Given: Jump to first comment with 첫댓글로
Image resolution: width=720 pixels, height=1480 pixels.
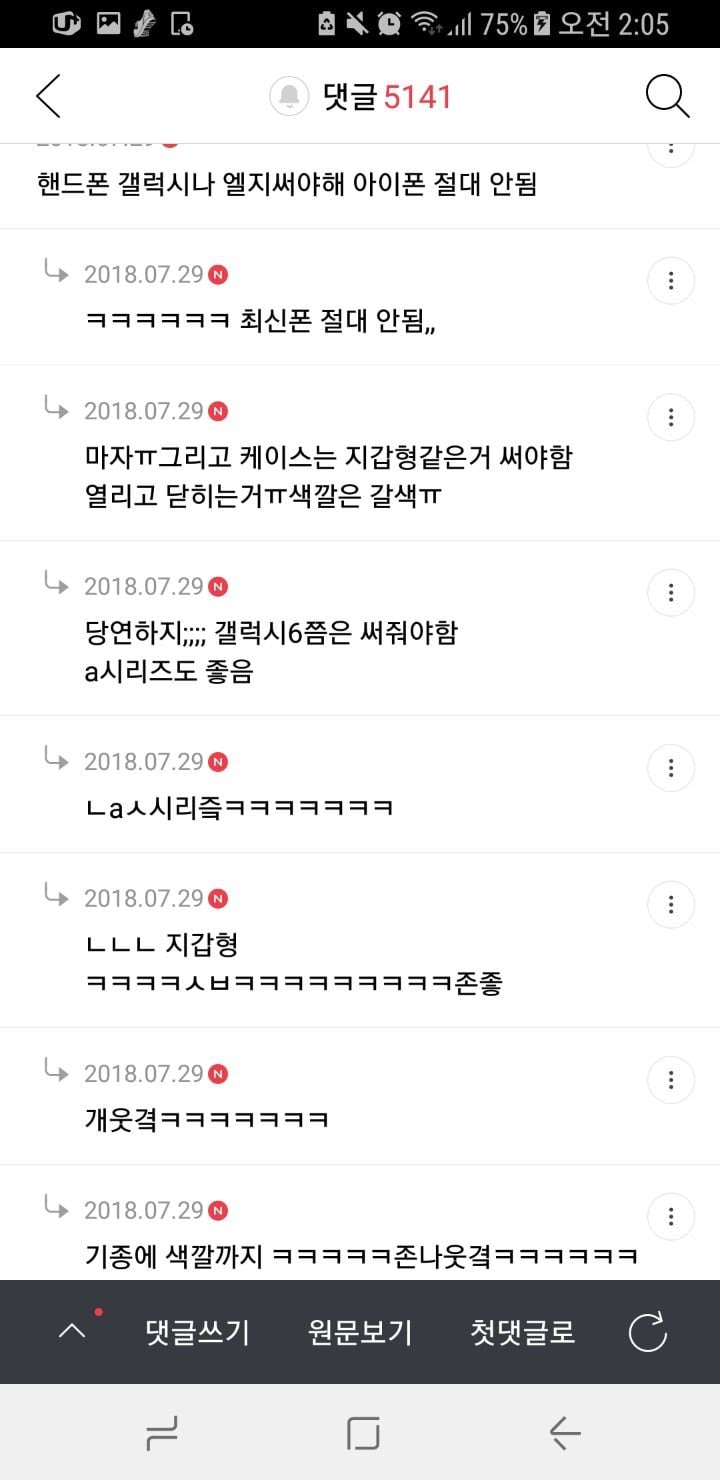Looking at the screenshot, I should 522,1332.
